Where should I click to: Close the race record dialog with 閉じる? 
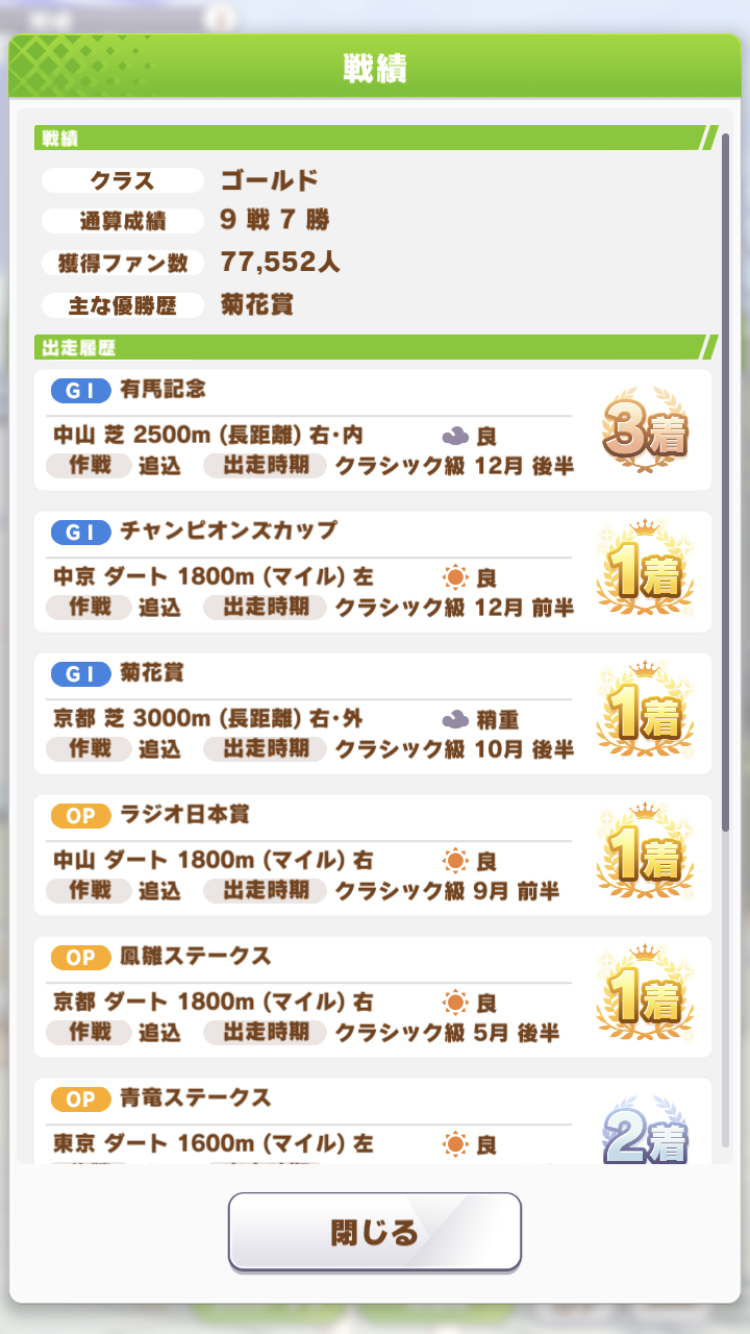click(x=374, y=1232)
